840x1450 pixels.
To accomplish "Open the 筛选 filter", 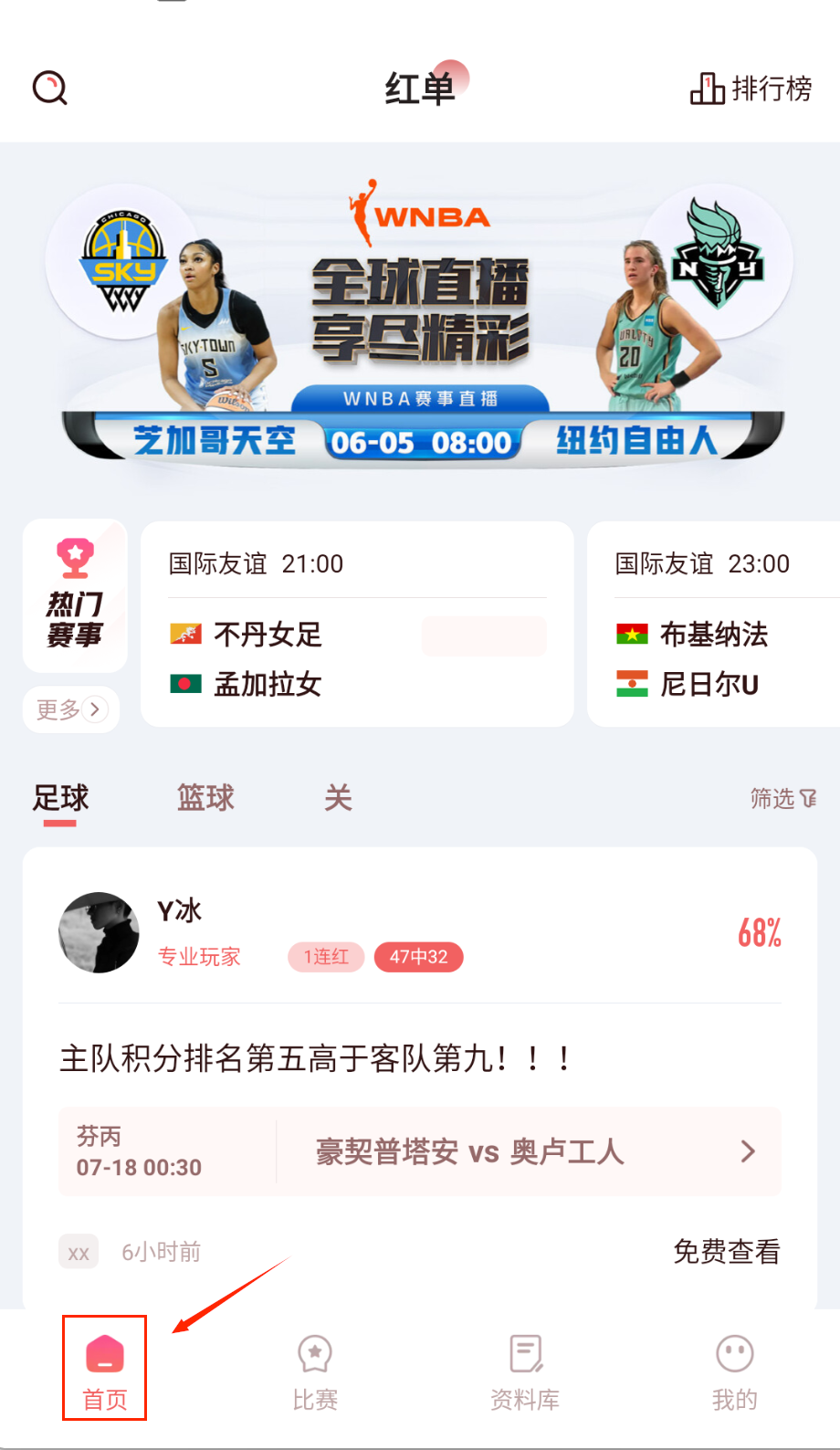I will coord(782,799).
